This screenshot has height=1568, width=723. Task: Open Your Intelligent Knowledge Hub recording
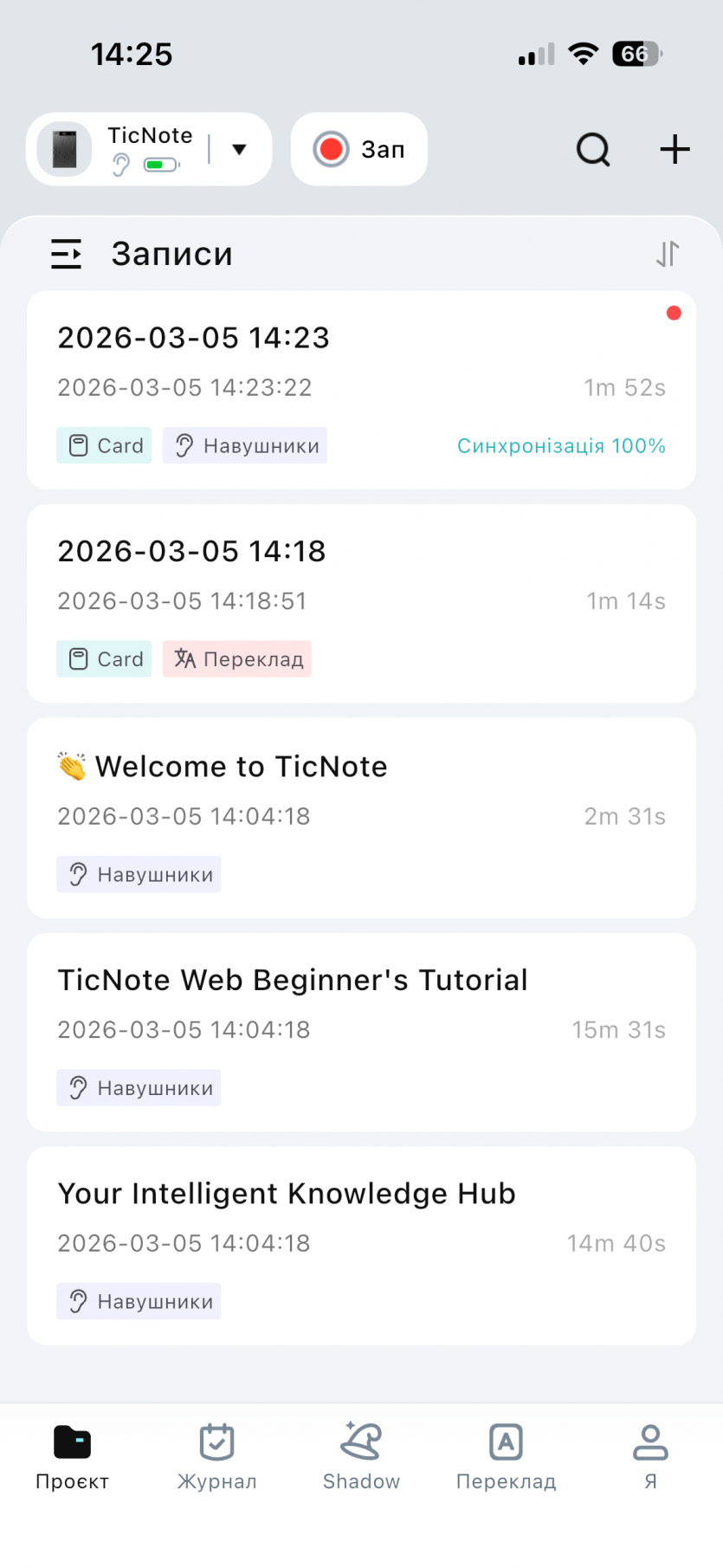click(x=361, y=1245)
